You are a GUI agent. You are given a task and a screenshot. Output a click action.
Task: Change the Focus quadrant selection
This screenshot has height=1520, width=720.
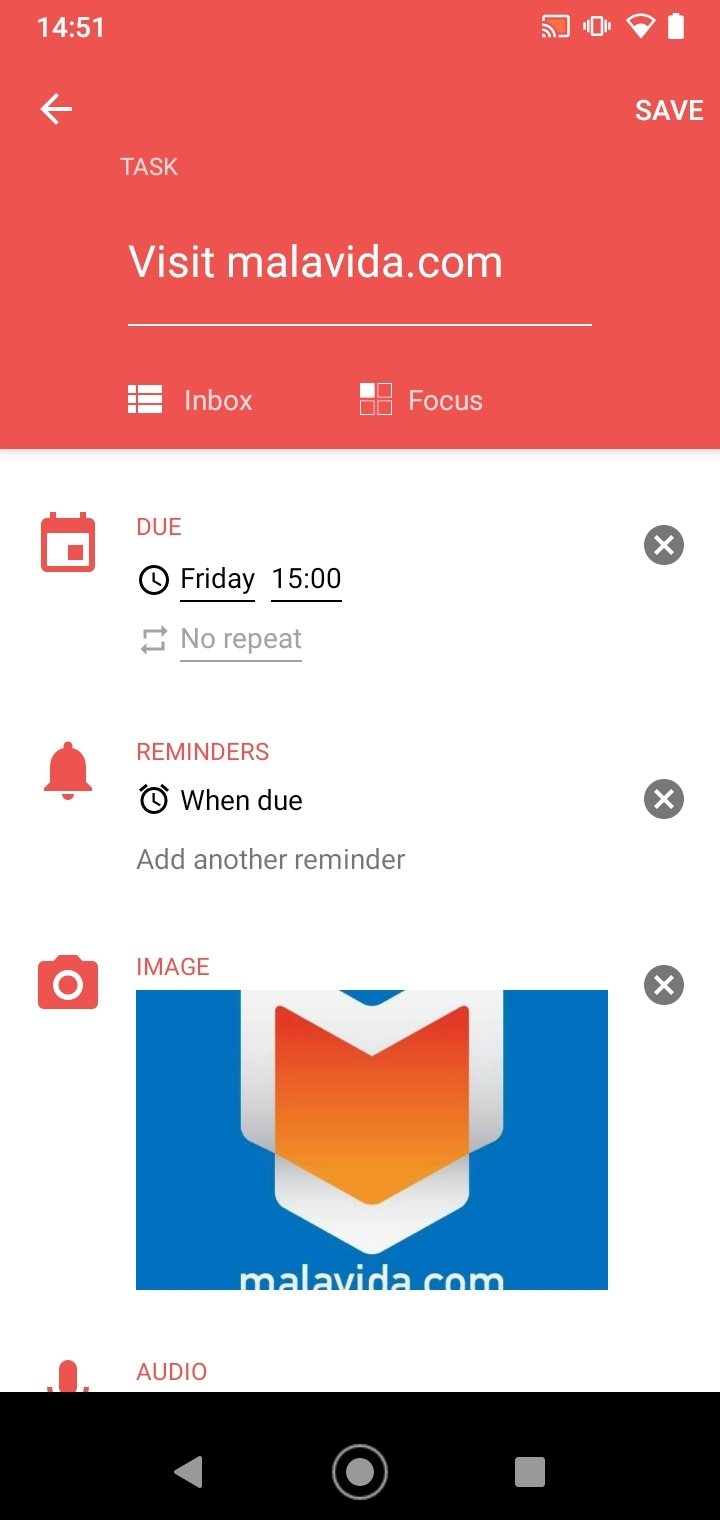[x=421, y=400]
